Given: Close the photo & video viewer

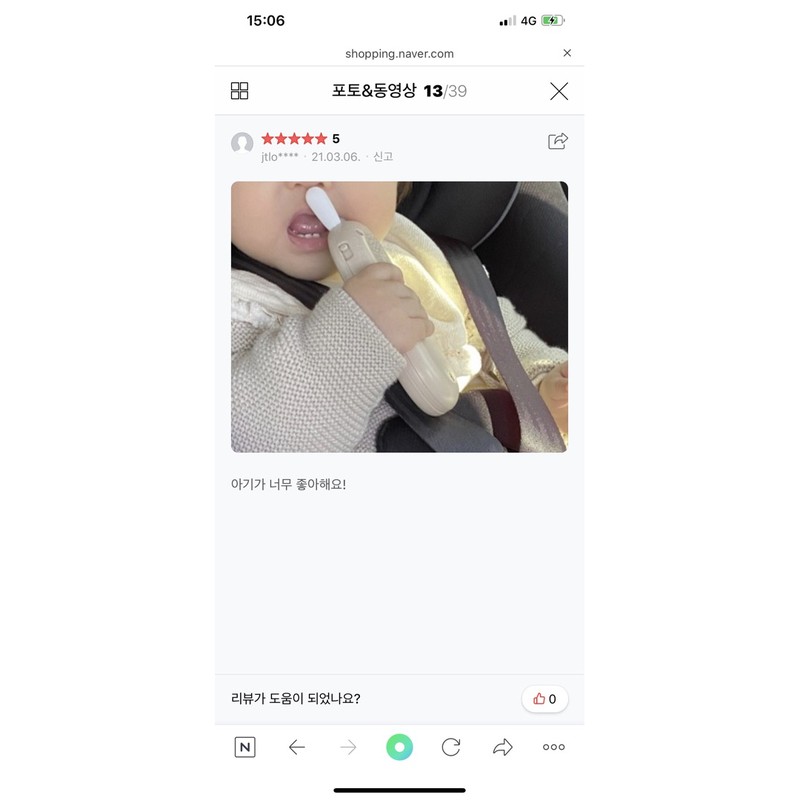Looking at the screenshot, I should (559, 91).
